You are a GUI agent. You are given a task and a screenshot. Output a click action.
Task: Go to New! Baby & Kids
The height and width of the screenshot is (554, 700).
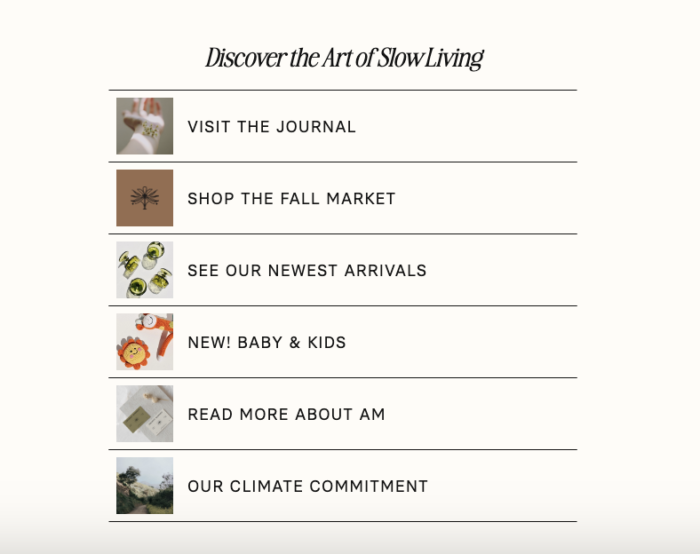point(266,343)
